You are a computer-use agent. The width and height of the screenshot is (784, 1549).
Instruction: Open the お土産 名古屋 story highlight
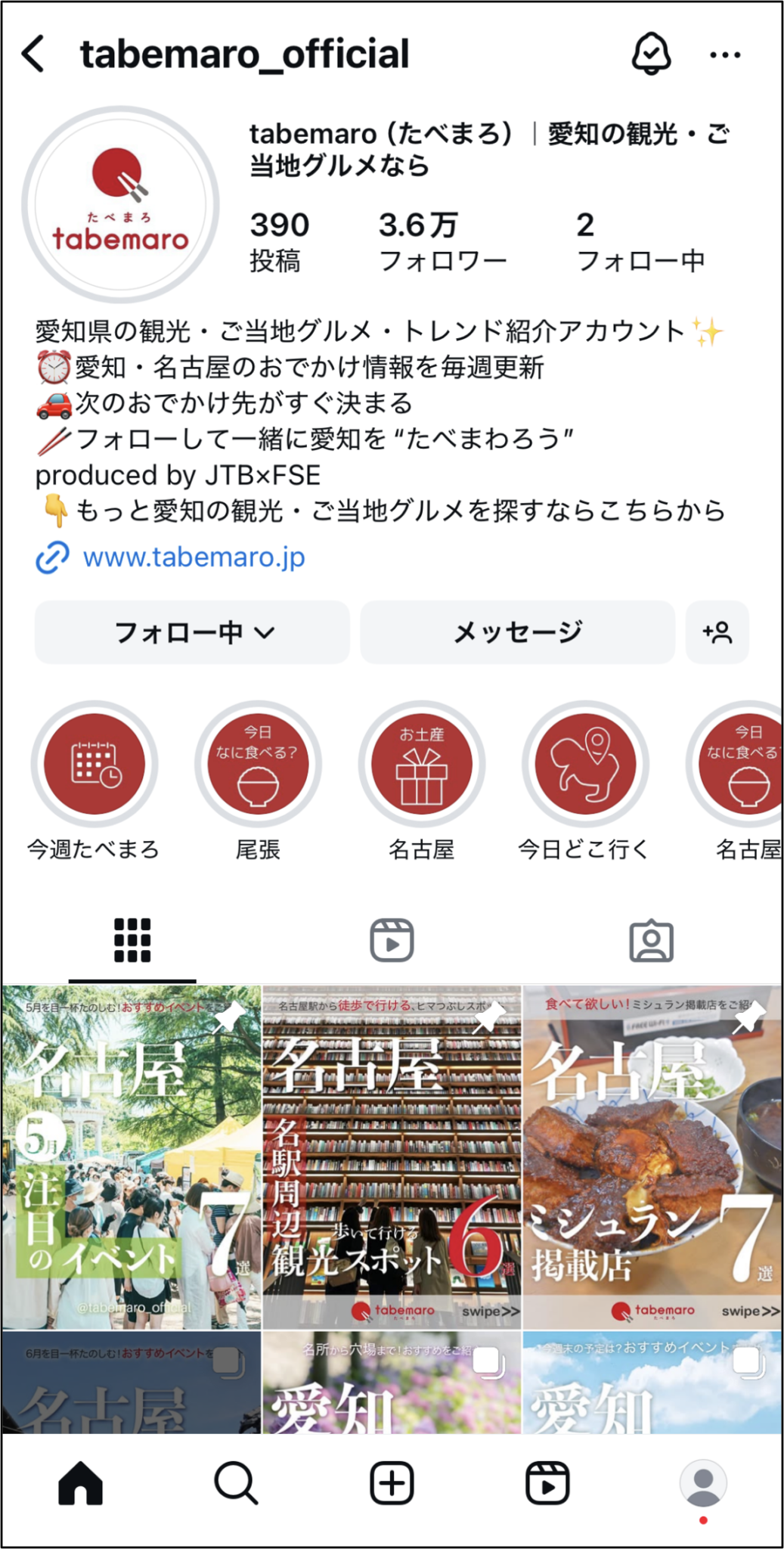click(x=422, y=764)
